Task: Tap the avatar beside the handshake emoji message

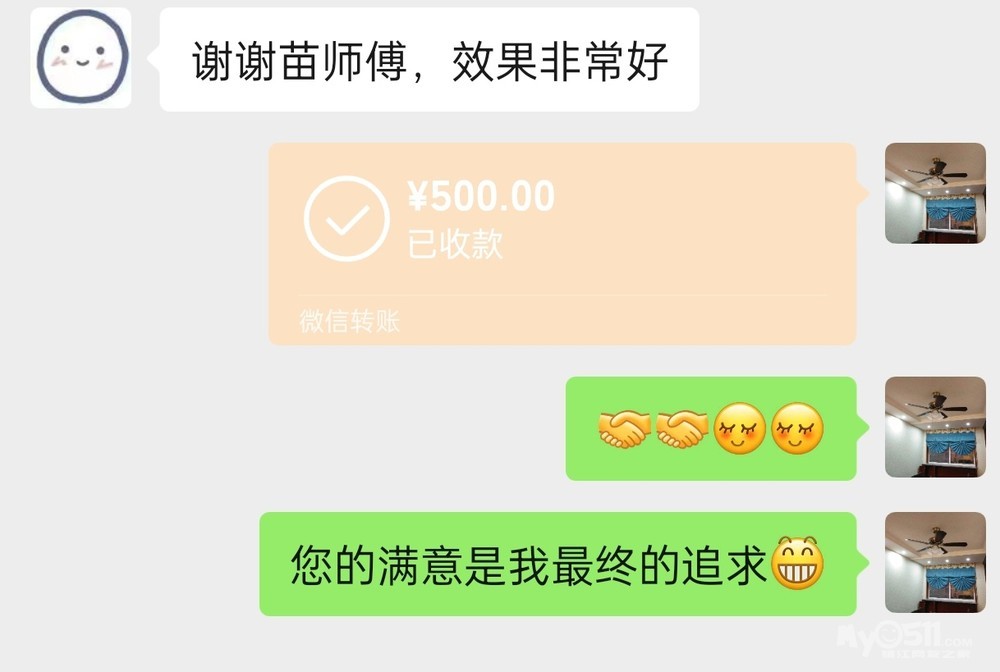Action: (x=935, y=427)
